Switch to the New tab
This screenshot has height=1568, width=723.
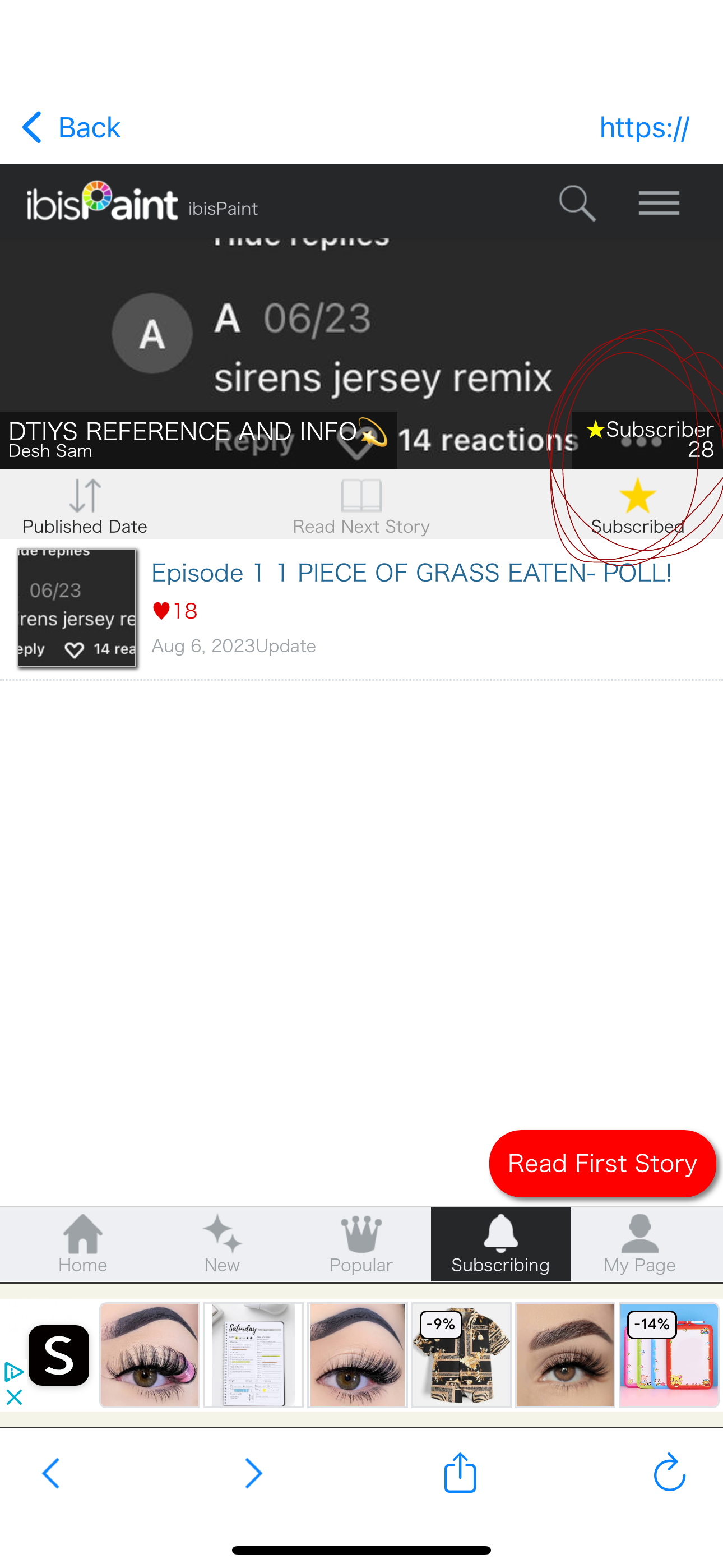[x=222, y=1244]
